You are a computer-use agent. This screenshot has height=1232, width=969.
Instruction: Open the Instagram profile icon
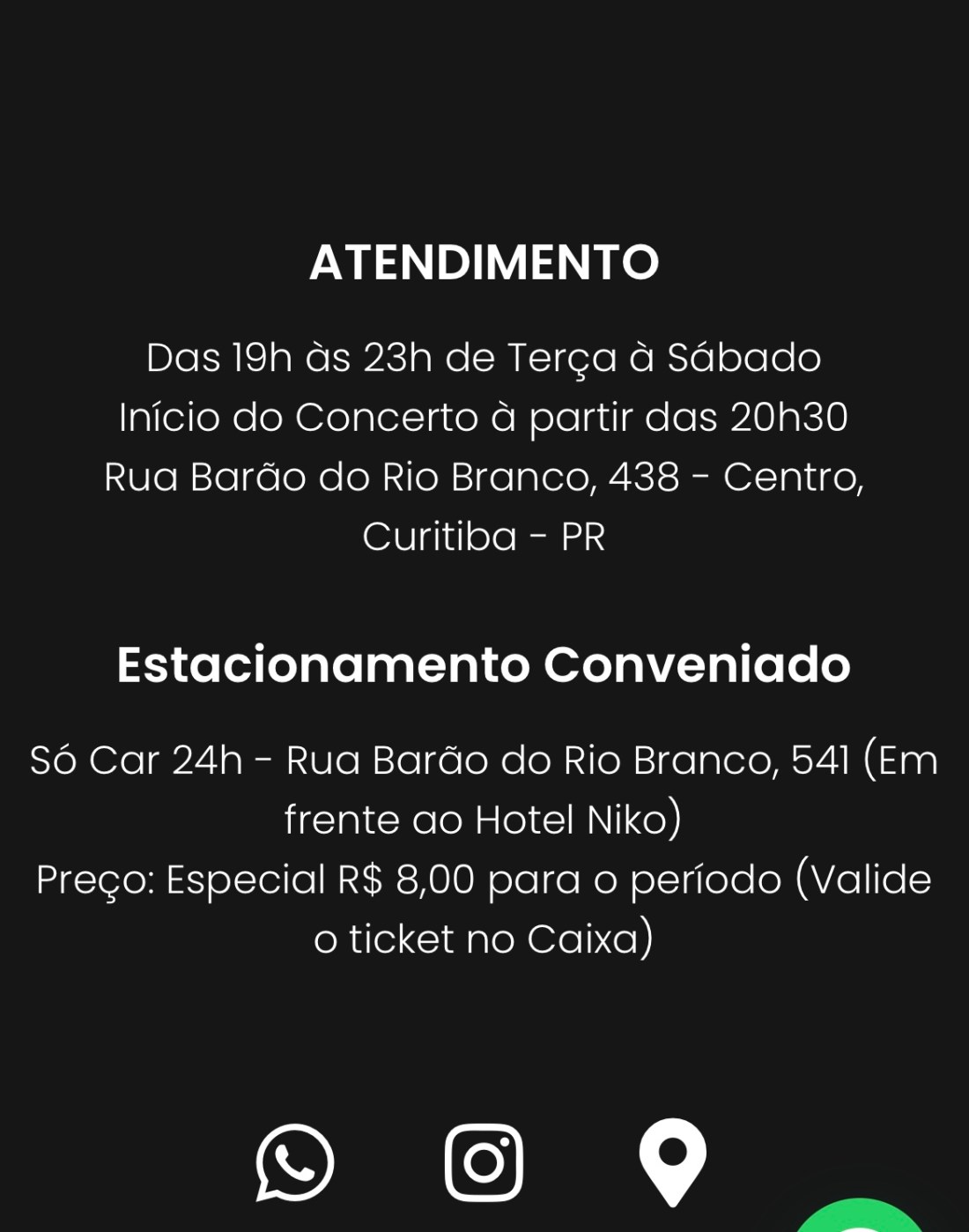click(x=484, y=1162)
